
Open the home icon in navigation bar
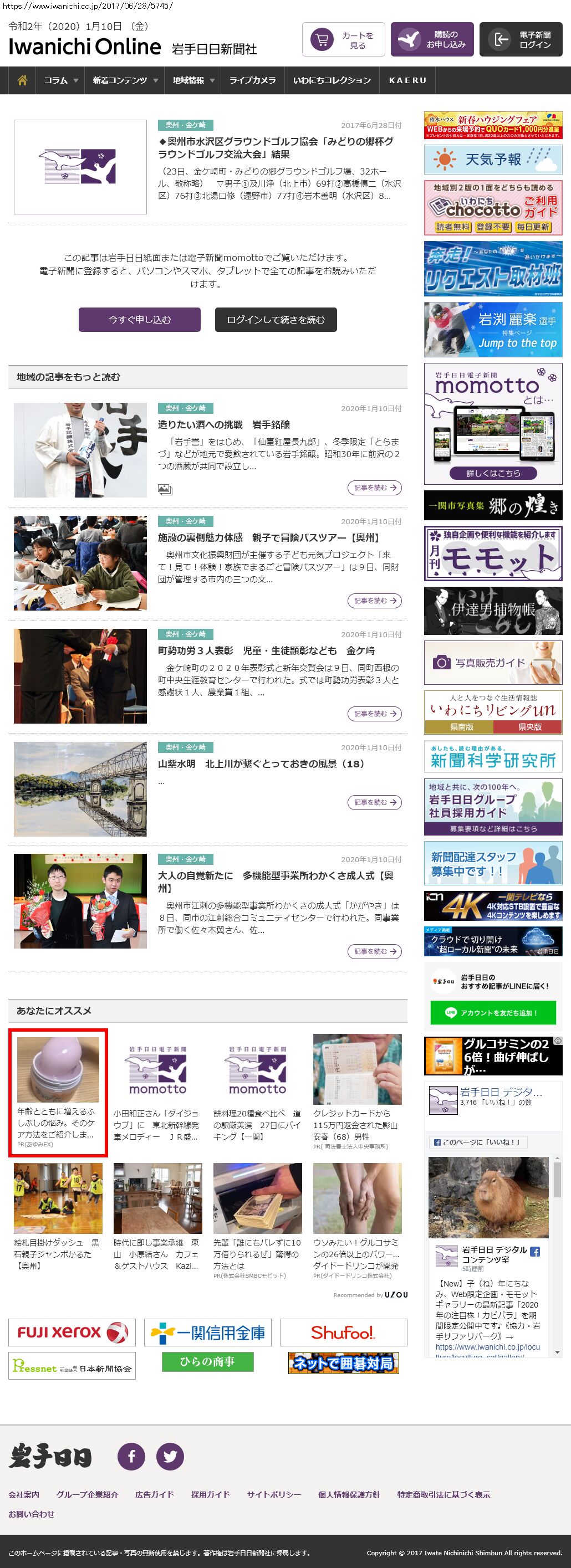point(23,80)
